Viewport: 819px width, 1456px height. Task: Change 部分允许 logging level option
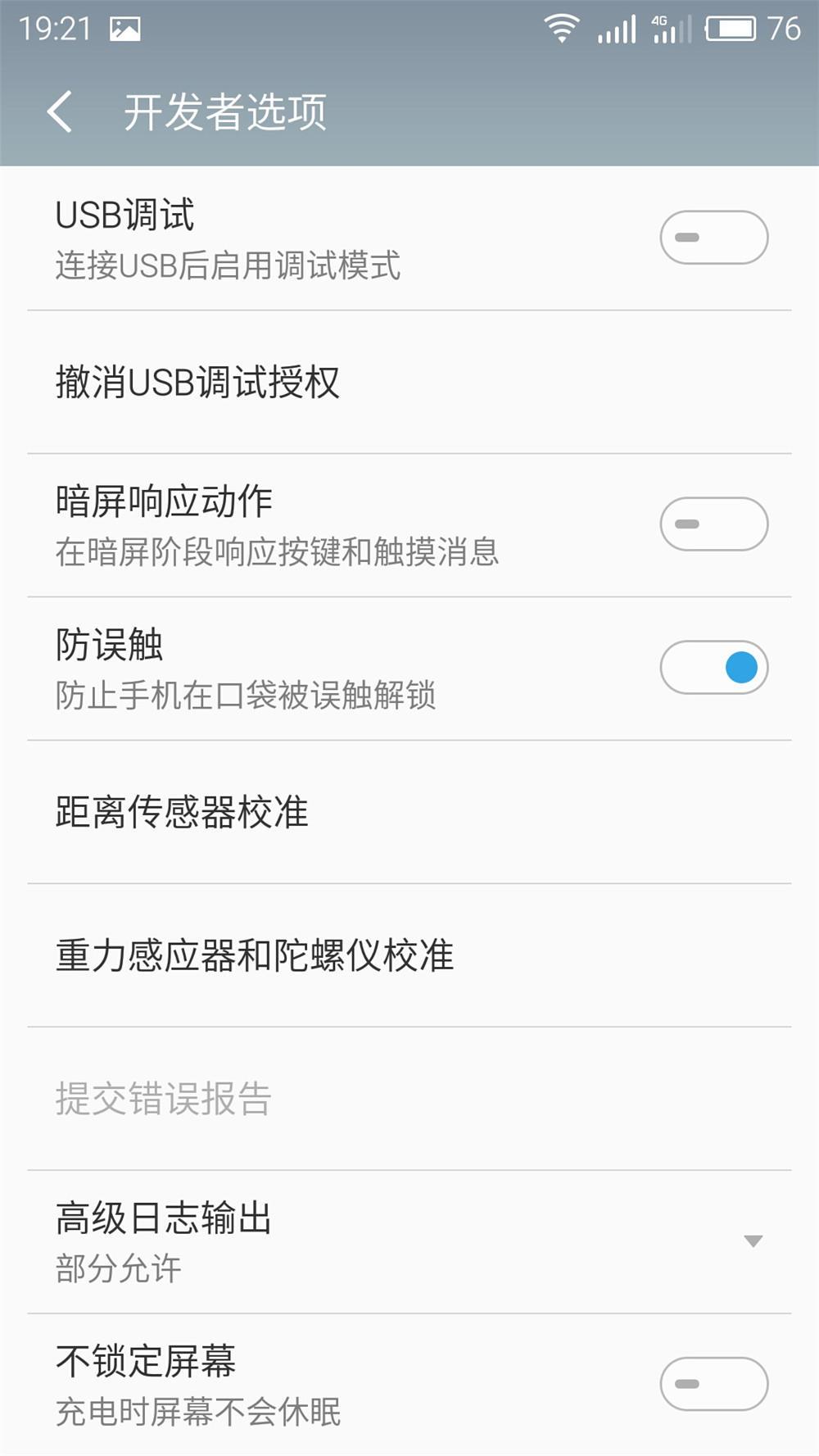tap(120, 1269)
